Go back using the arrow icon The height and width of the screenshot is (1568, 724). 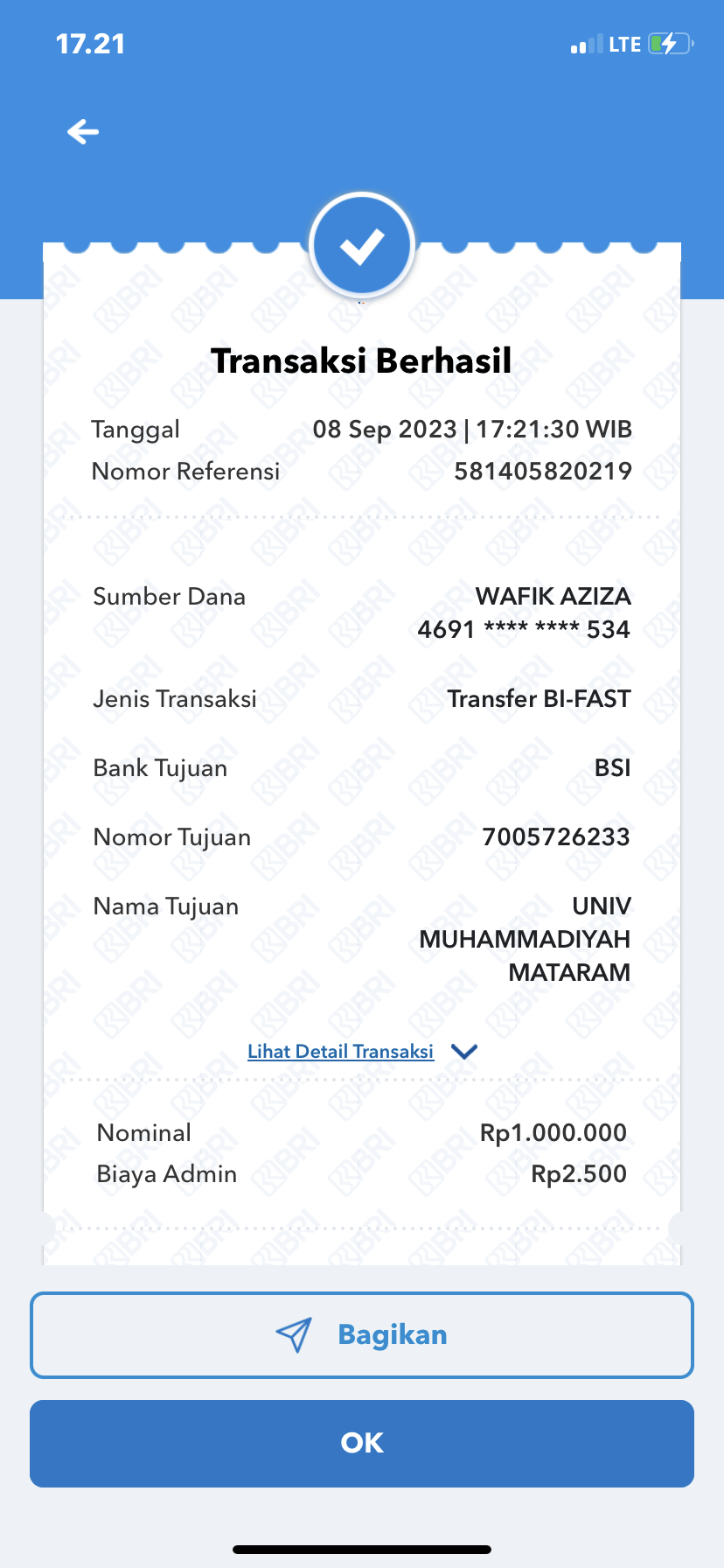coord(83,132)
